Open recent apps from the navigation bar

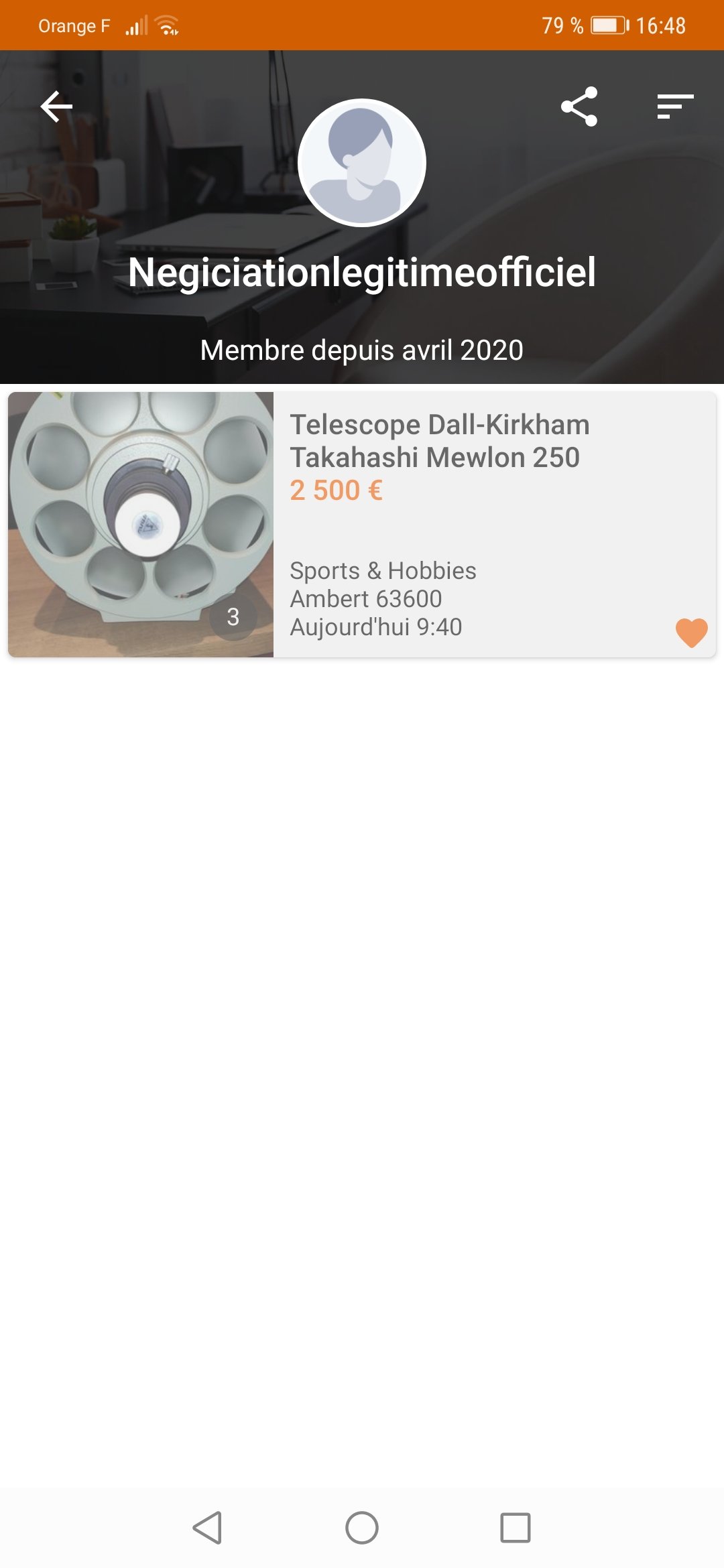(516, 1528)
